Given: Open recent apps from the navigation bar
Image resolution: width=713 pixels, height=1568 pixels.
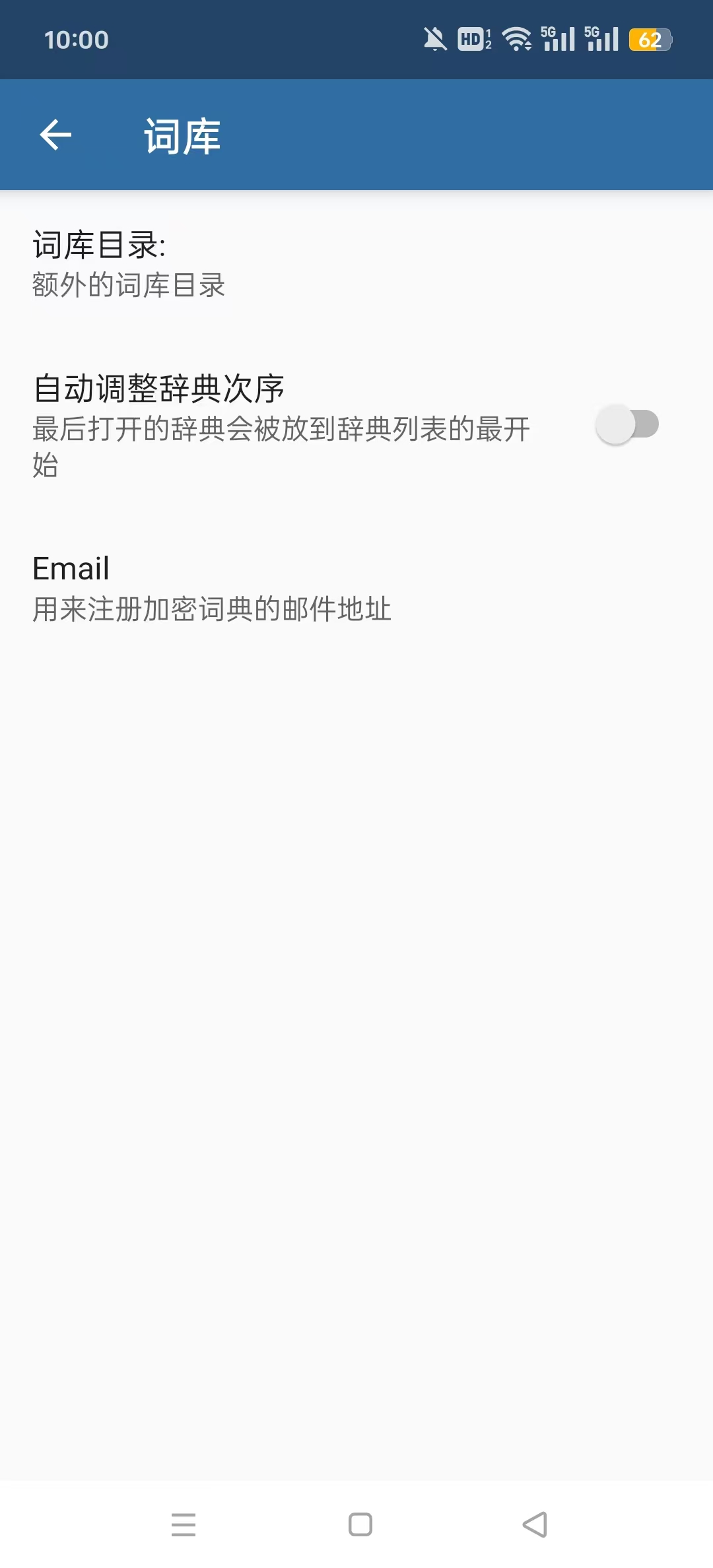Looking at the screenshot, I should pyautogui.click(x=184, y=1524).
